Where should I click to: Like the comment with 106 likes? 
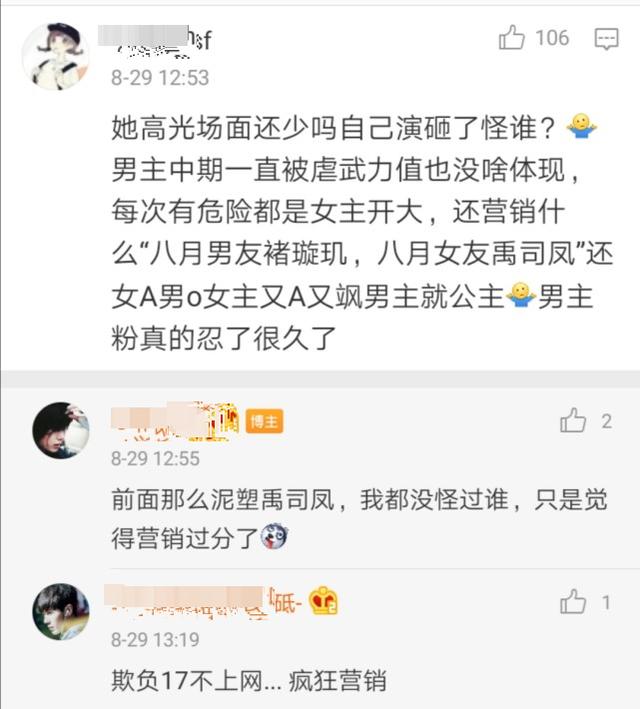512,39
